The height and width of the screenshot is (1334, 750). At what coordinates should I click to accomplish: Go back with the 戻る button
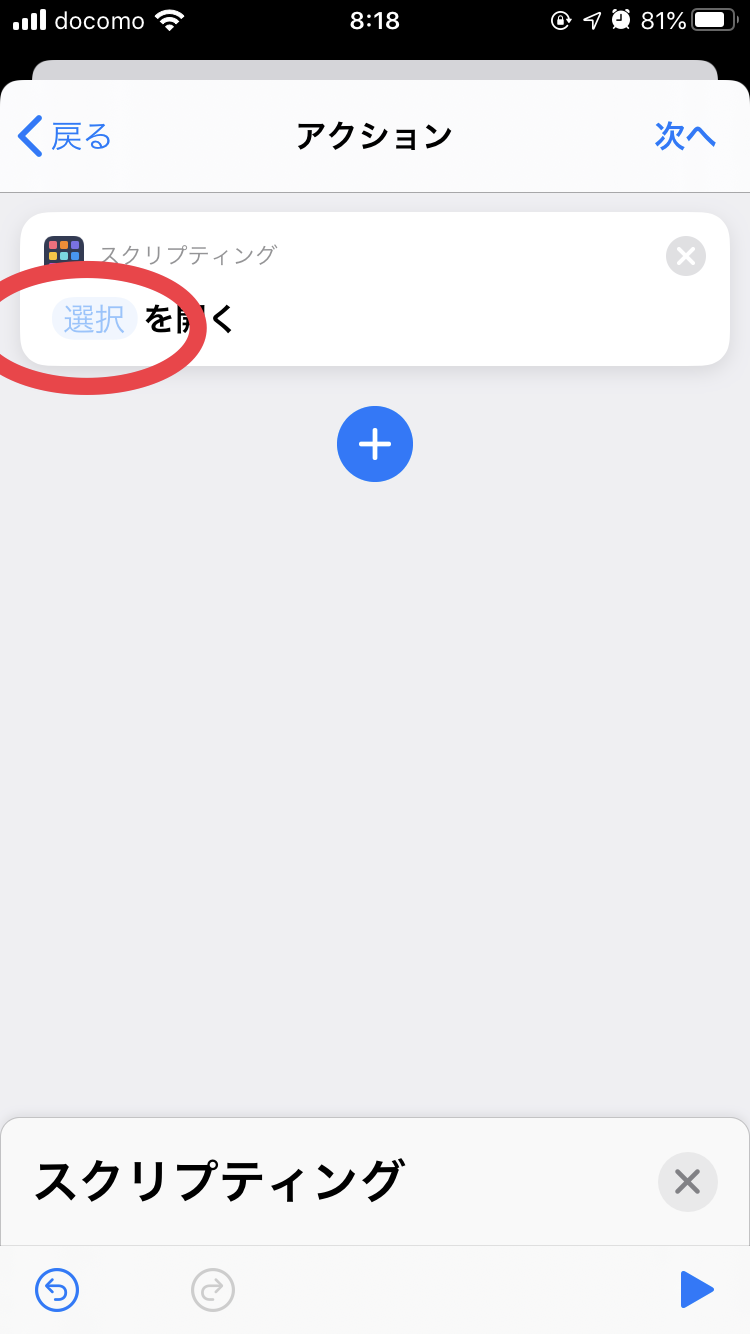[x=65, y=136]
